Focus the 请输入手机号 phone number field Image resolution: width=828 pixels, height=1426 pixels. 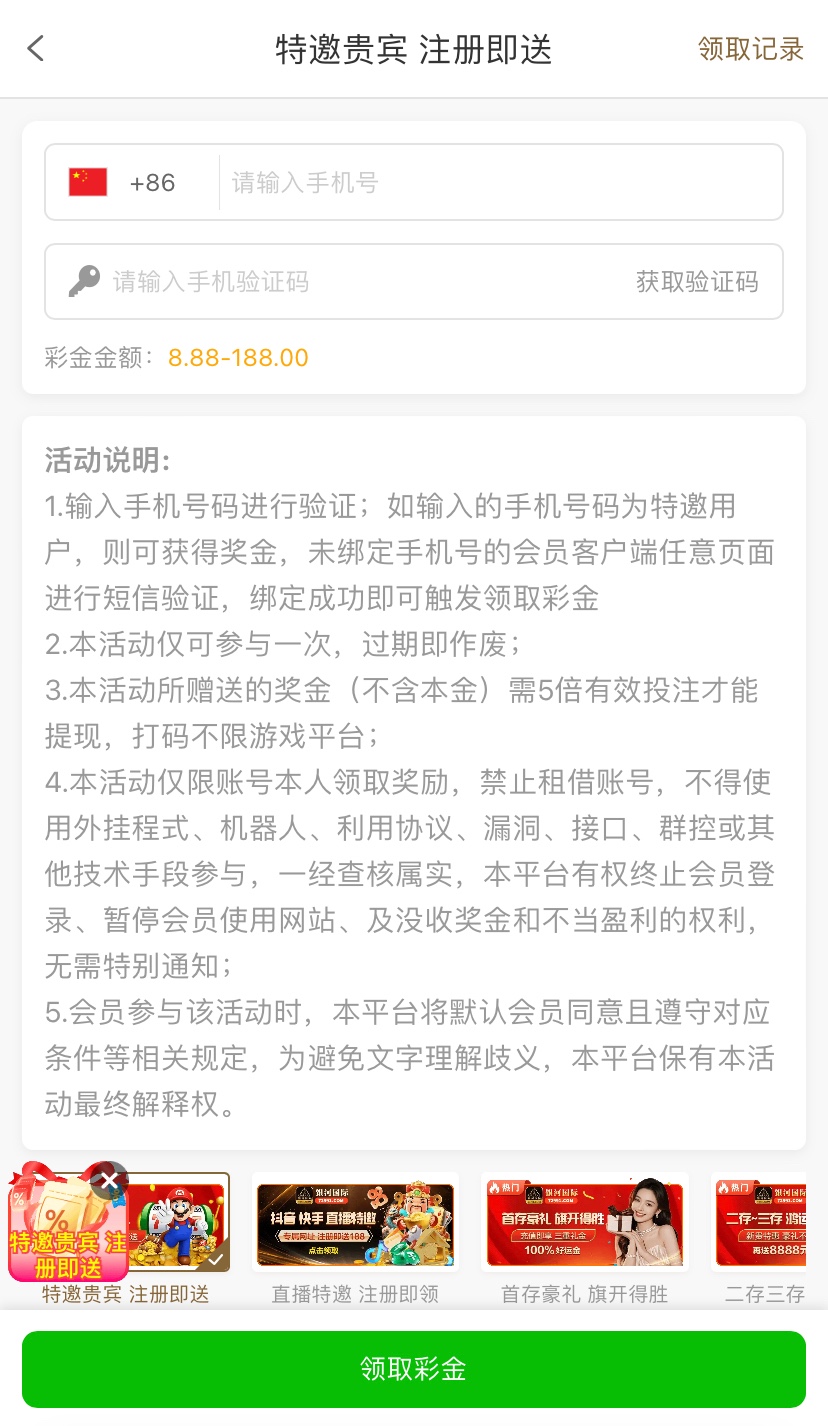pyautogui.click(x=500, y=183)
